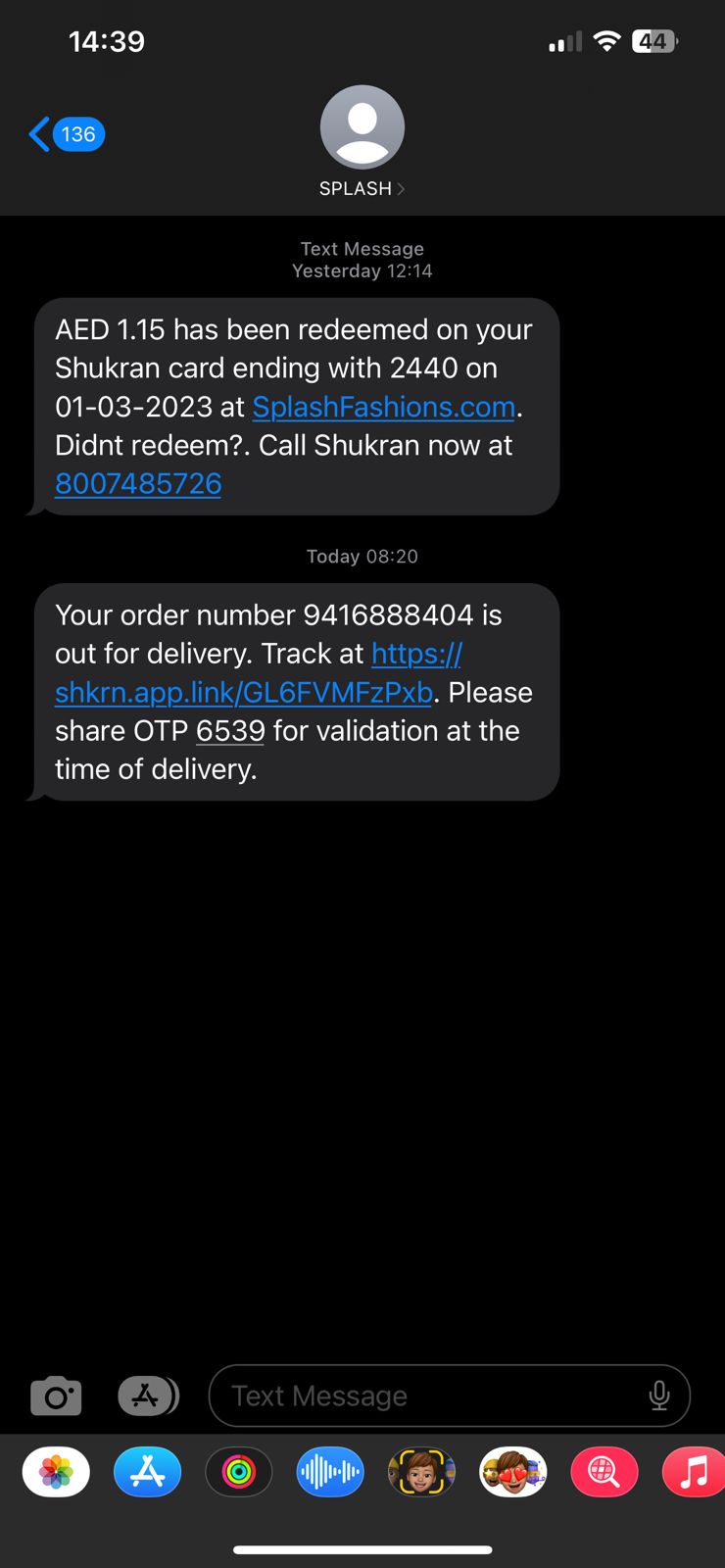Start dictation with the microphone icon
Screen dimensions: 725x1568
pyautogui.click(x=659, y=1396)
